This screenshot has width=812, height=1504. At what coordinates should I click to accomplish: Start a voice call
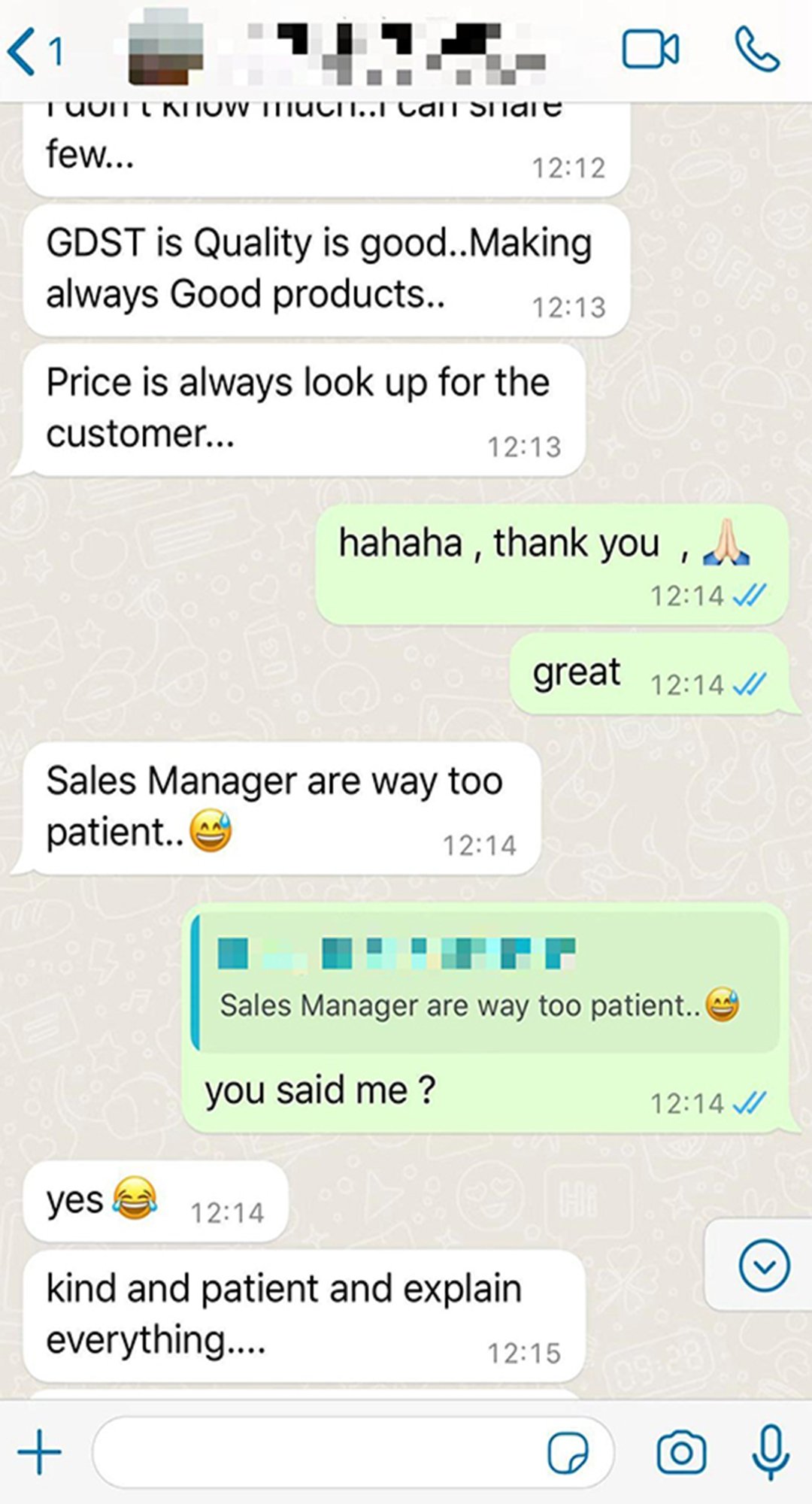[x=756, y=50]
